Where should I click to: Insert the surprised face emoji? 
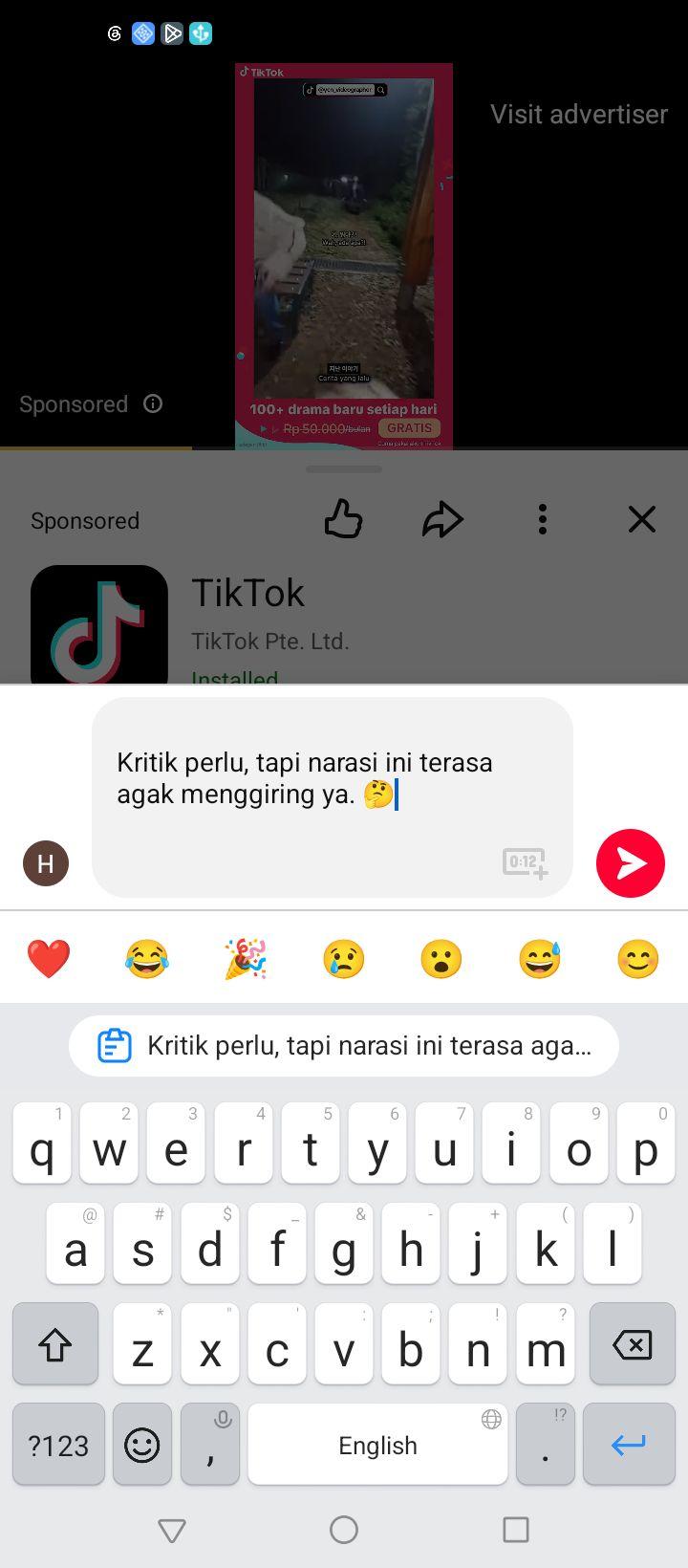coord(441,958)
